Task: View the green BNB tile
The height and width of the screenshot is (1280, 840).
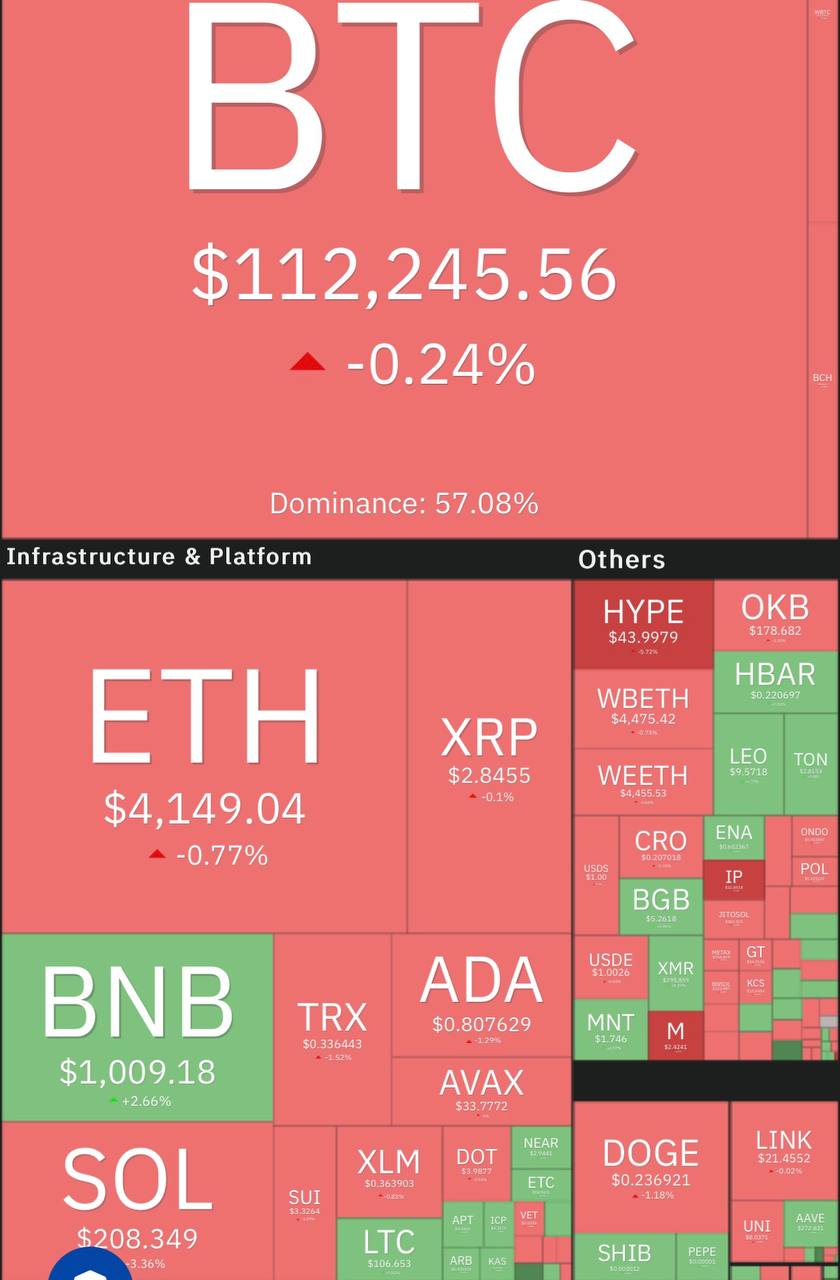Action: 137,1027
